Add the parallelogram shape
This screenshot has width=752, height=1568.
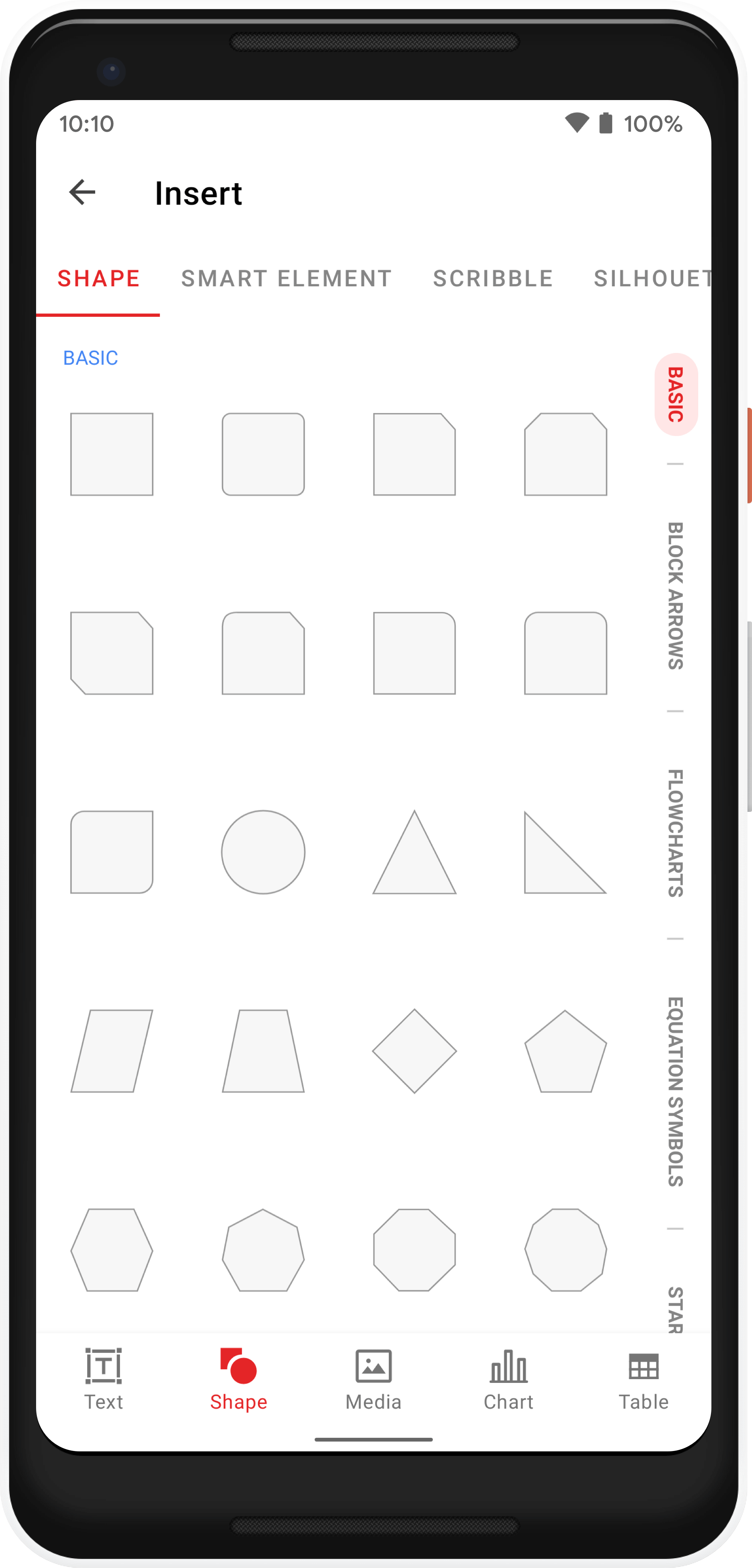pyautogui.click(x=112, y=1051)
